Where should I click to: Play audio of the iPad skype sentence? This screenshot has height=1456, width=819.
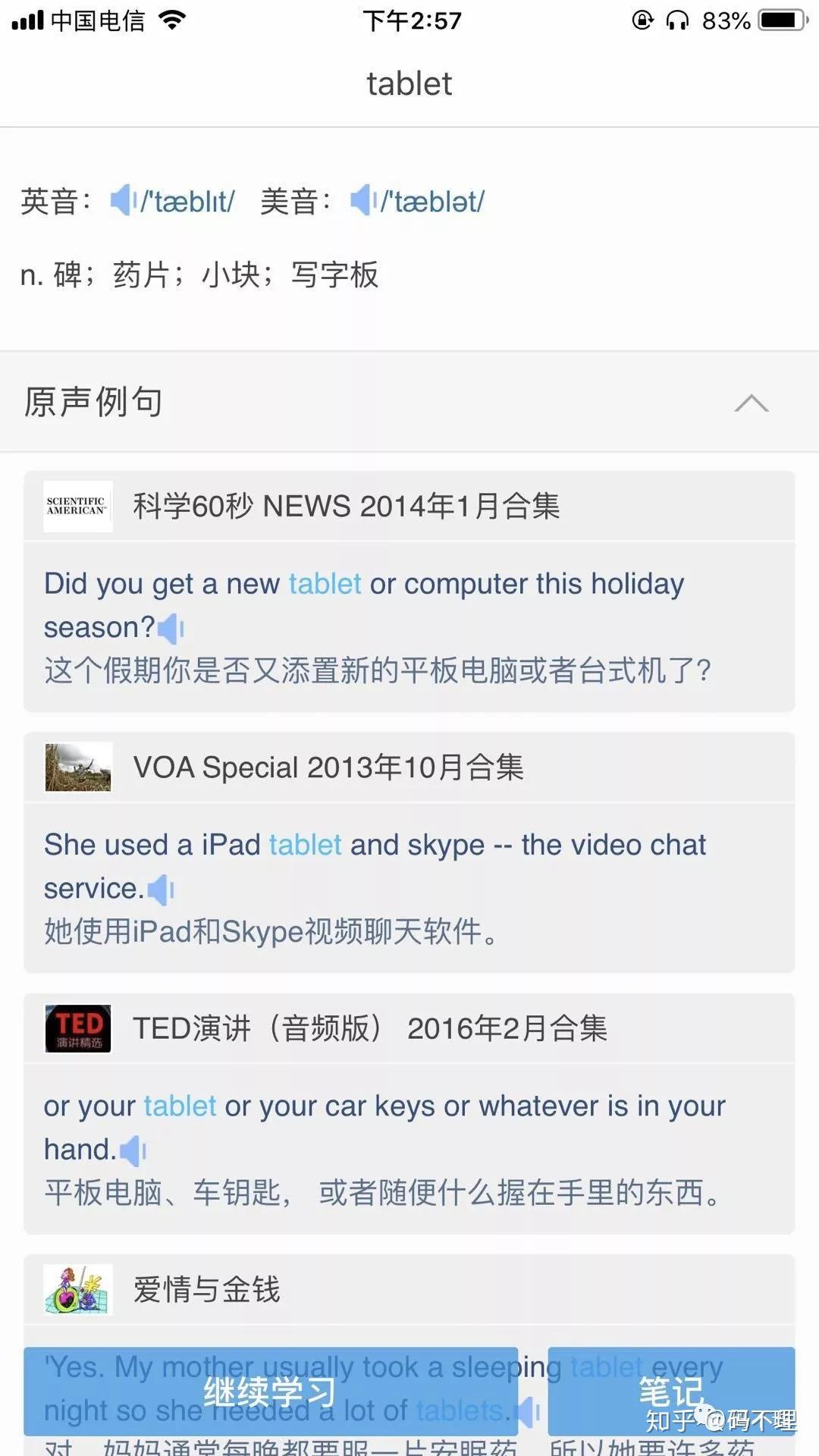pos(161,890)
